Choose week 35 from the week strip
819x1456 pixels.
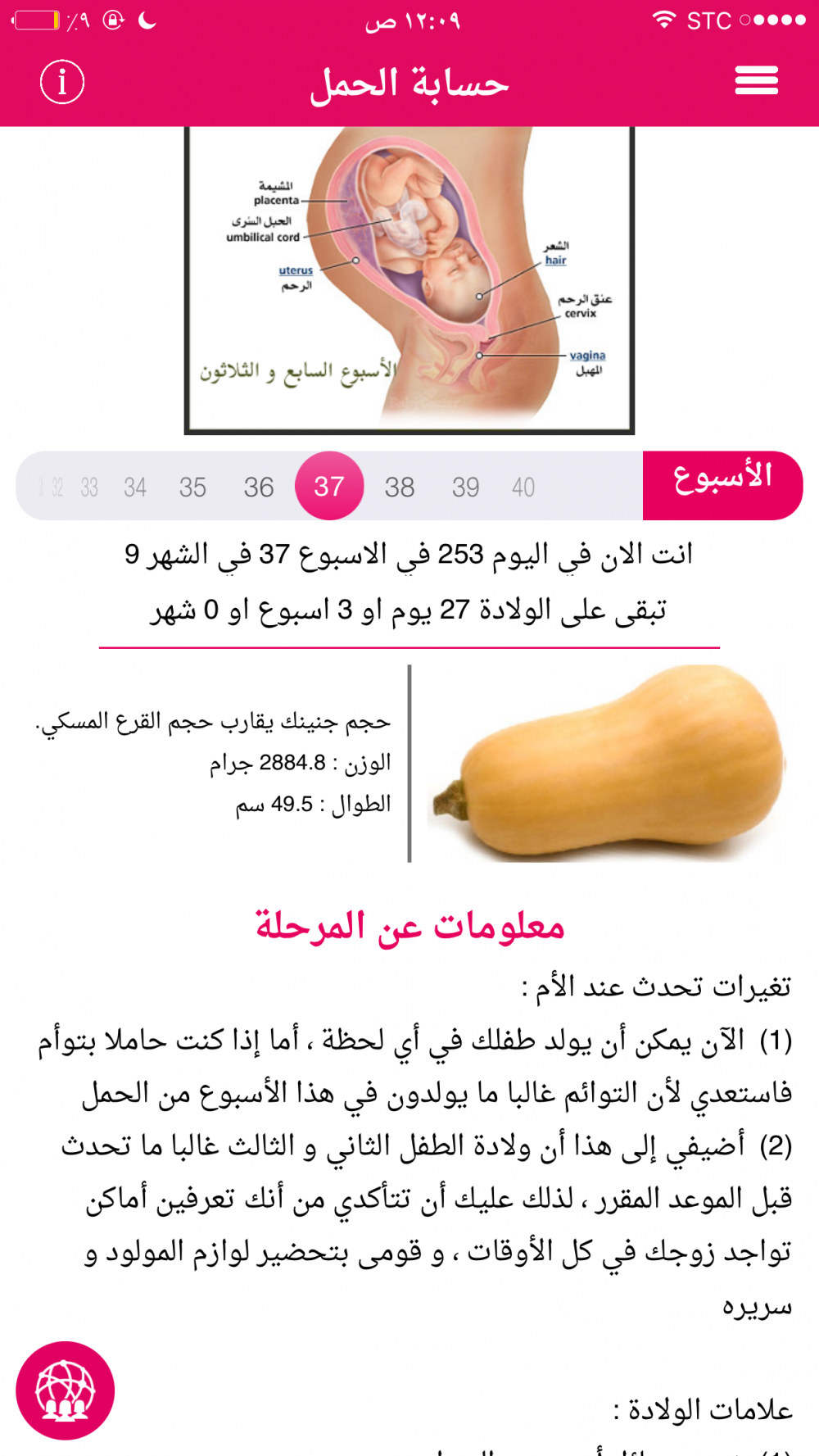point(192,488)
